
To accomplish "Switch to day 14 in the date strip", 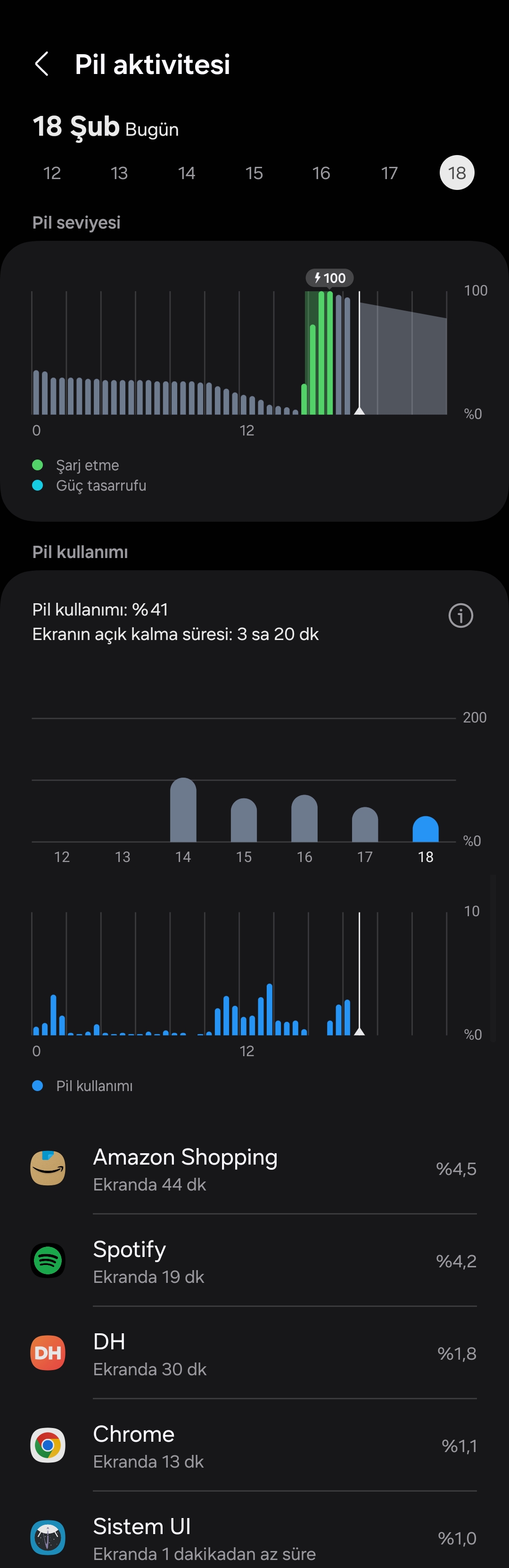I will (186, 173).
